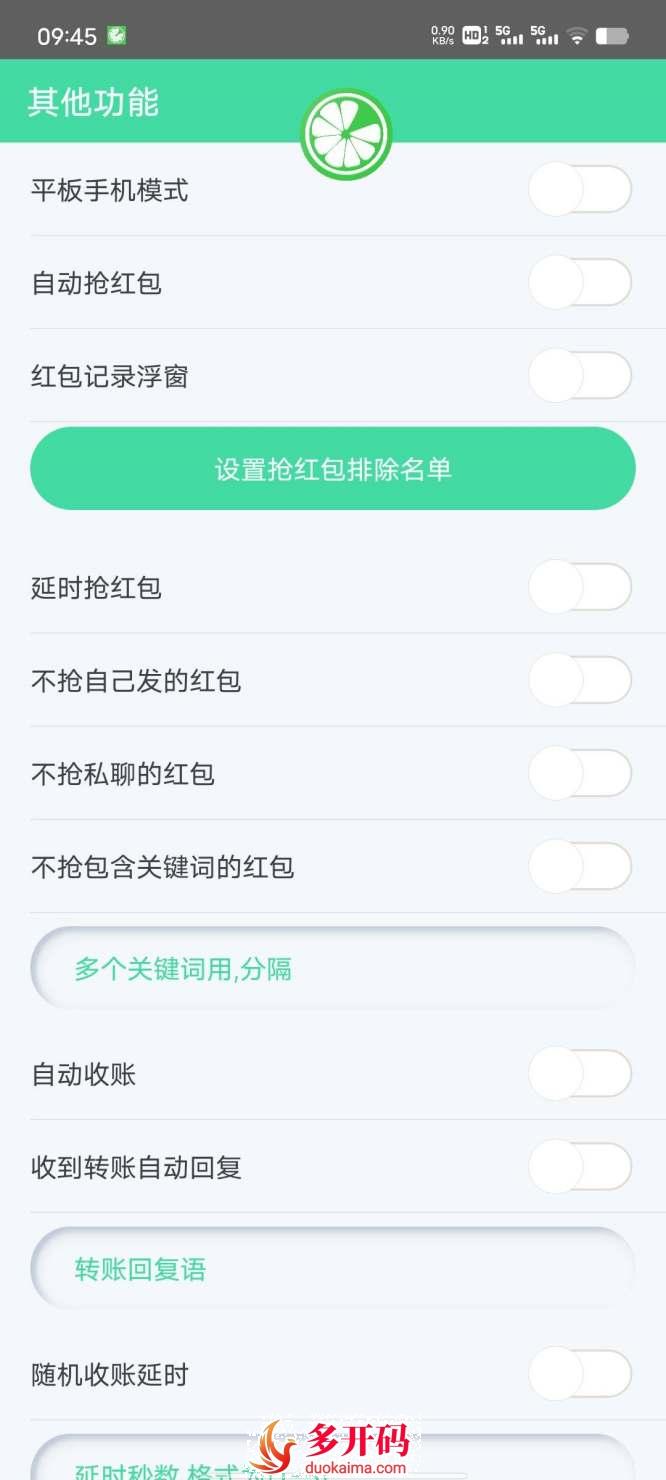Turn on 自动收账

[580, 1074]
